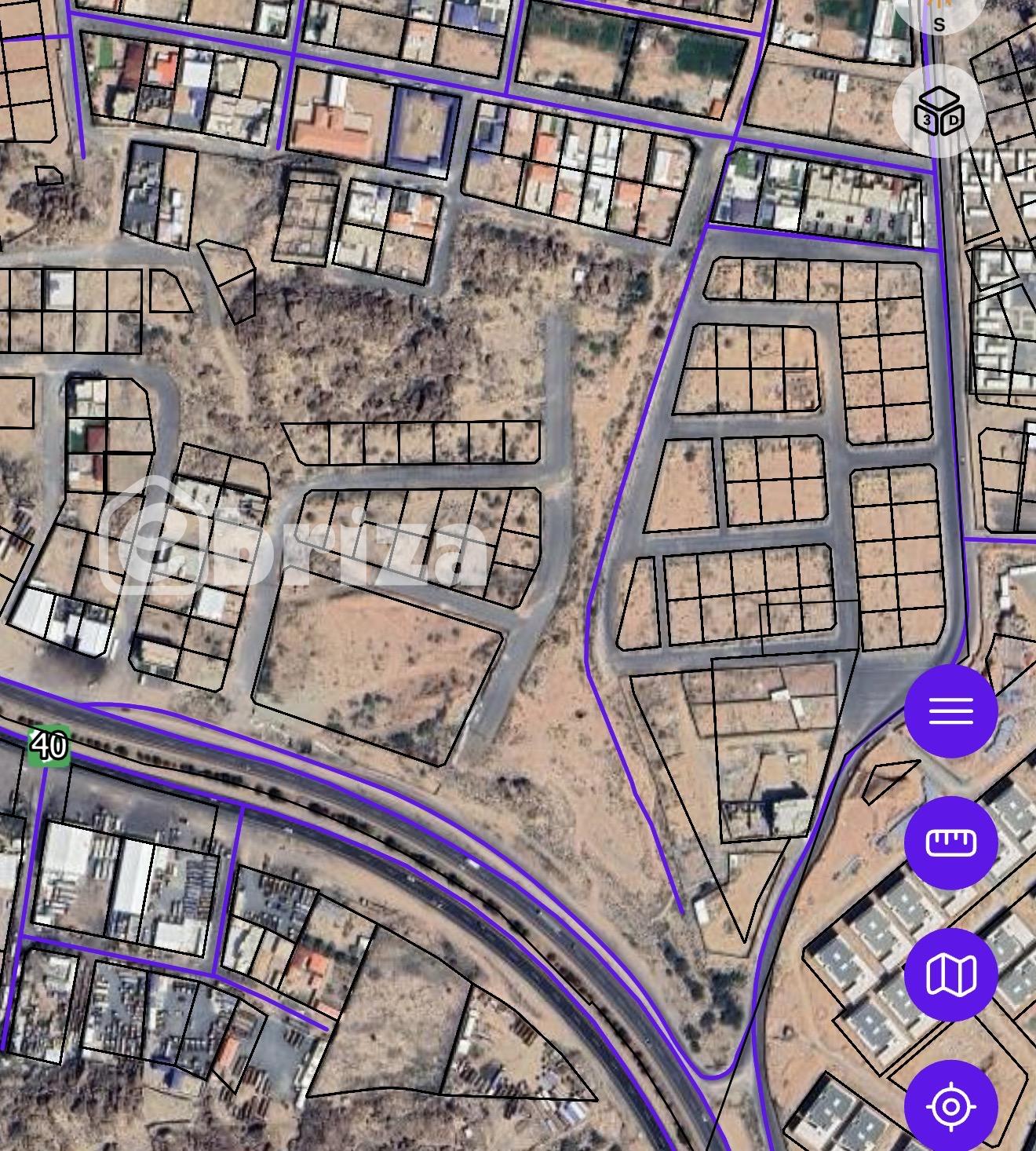Open the map layers button

point(950,974)
